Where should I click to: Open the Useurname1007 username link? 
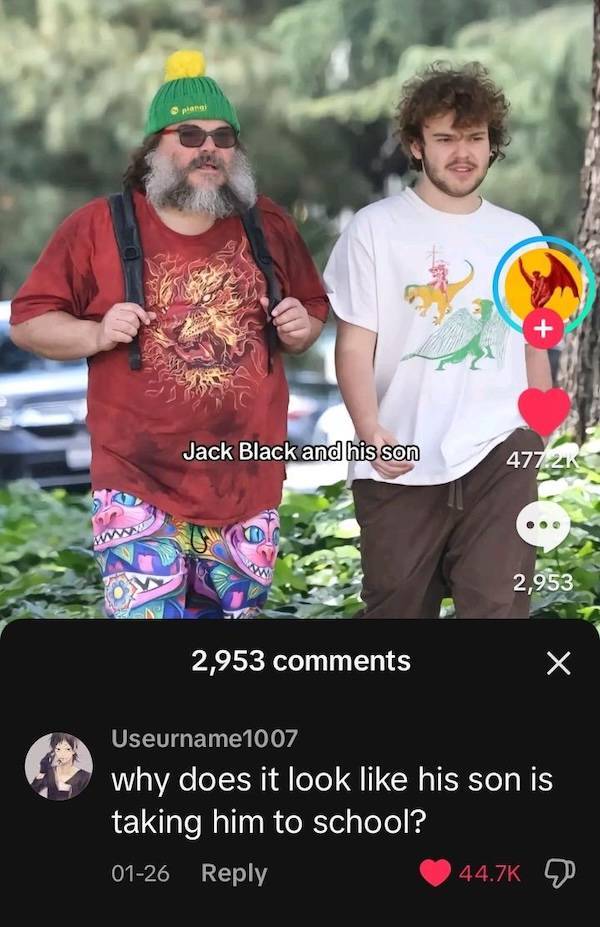204,738
